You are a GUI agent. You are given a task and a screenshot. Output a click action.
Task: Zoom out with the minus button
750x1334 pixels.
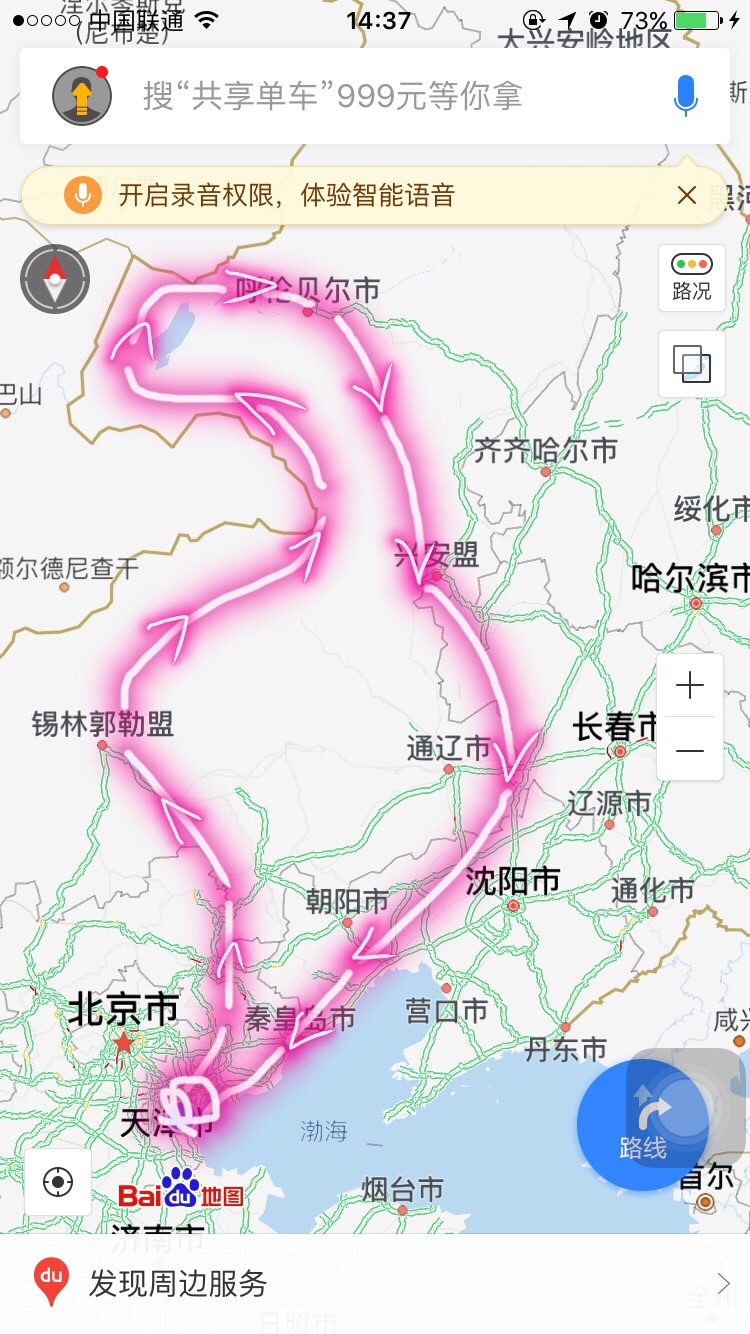coord(690,749)
